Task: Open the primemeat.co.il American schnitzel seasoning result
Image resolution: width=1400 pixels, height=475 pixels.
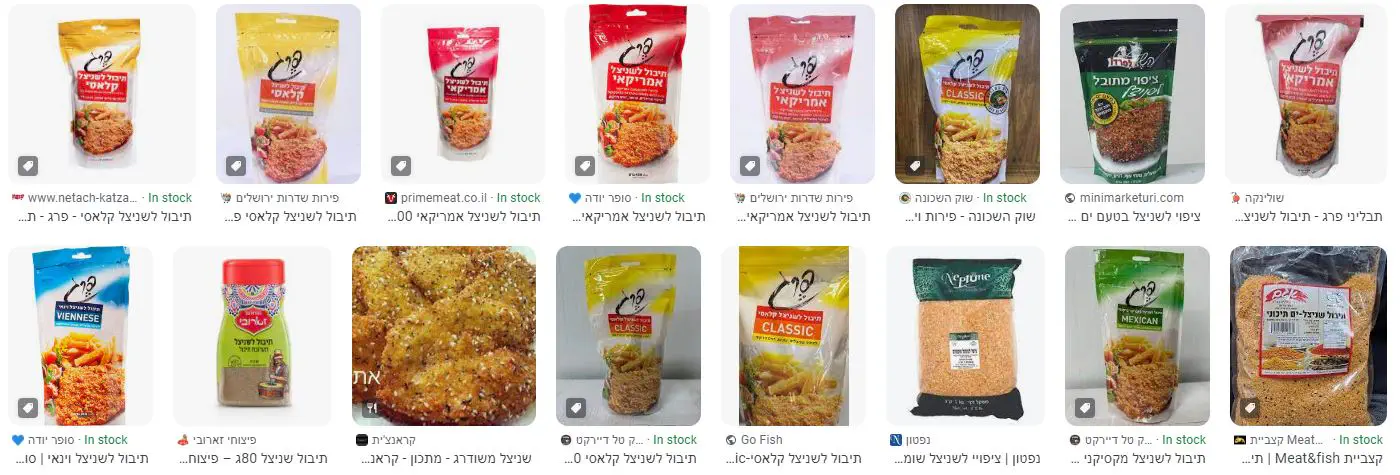Action: (462, 94)
